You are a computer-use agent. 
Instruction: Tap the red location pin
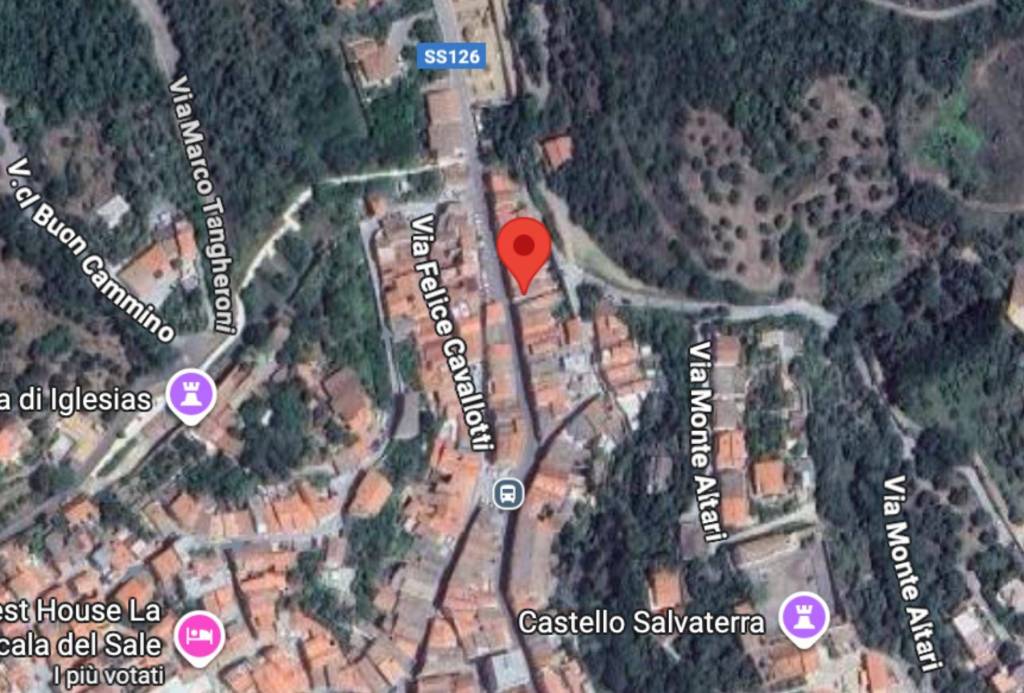[x=524, y=249]
